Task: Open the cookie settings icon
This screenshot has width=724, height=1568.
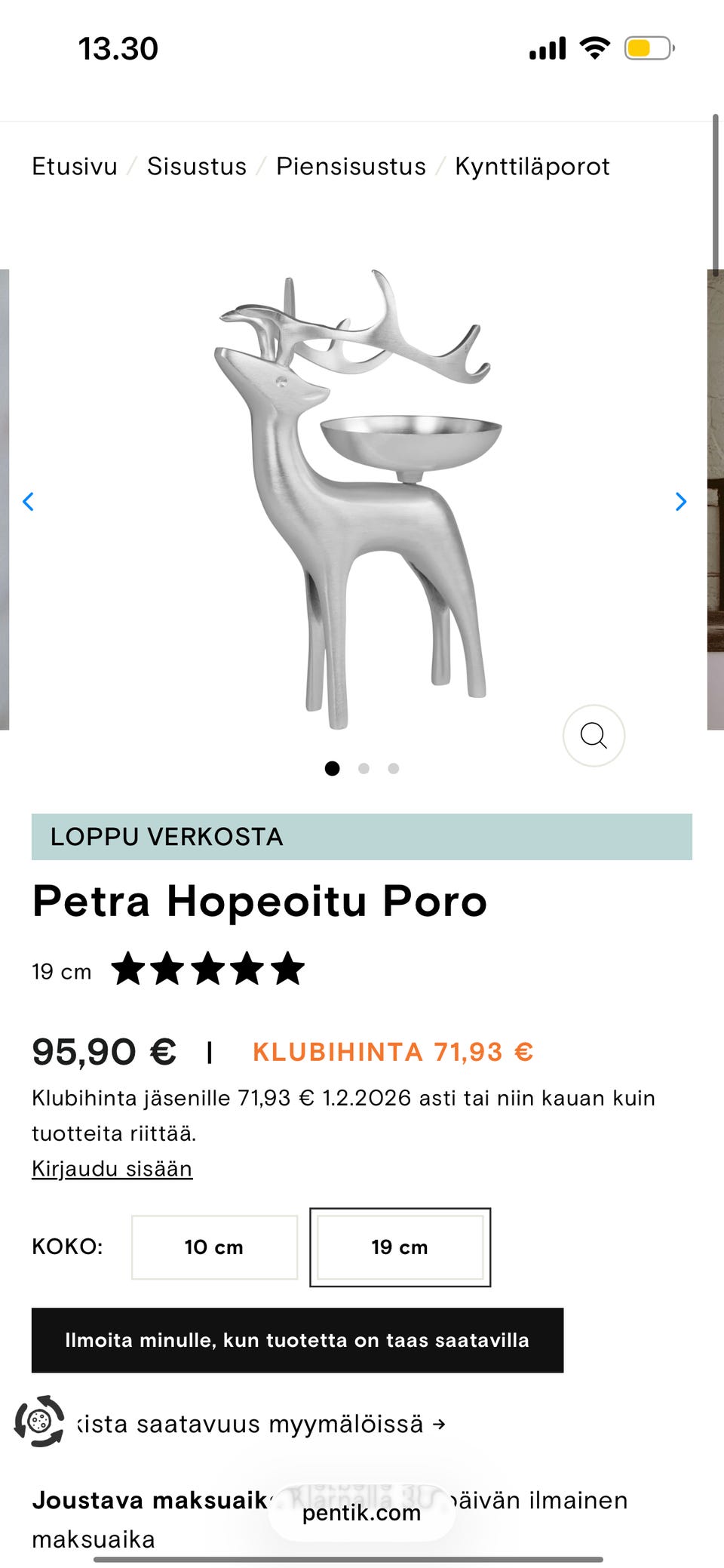Action: point(39,1422)
